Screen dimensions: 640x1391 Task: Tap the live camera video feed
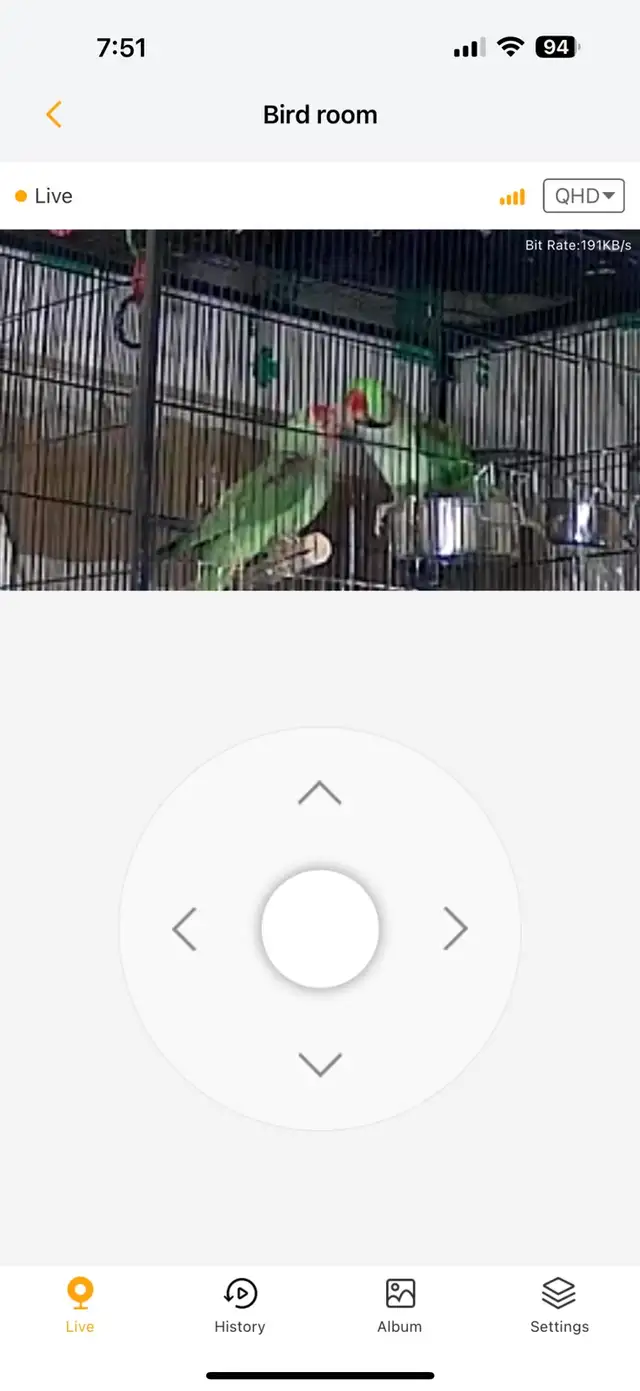pos(320,410)
